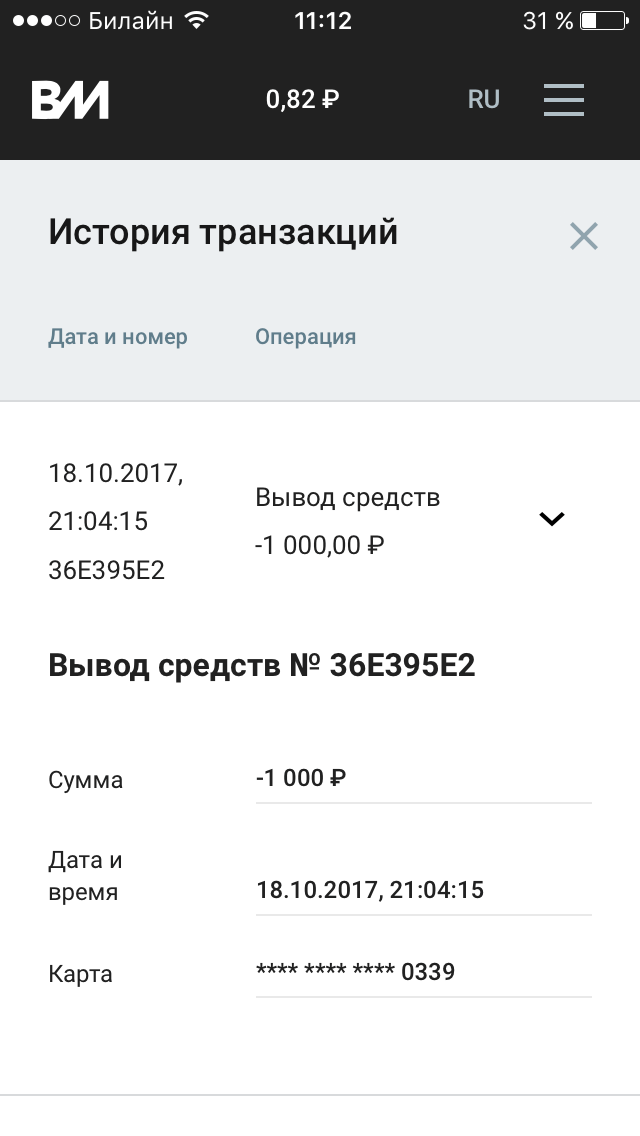Viewport: 640px width, 1136px height.
Task: Switch language via the RU selector
Action: click(x=483, y=99)
